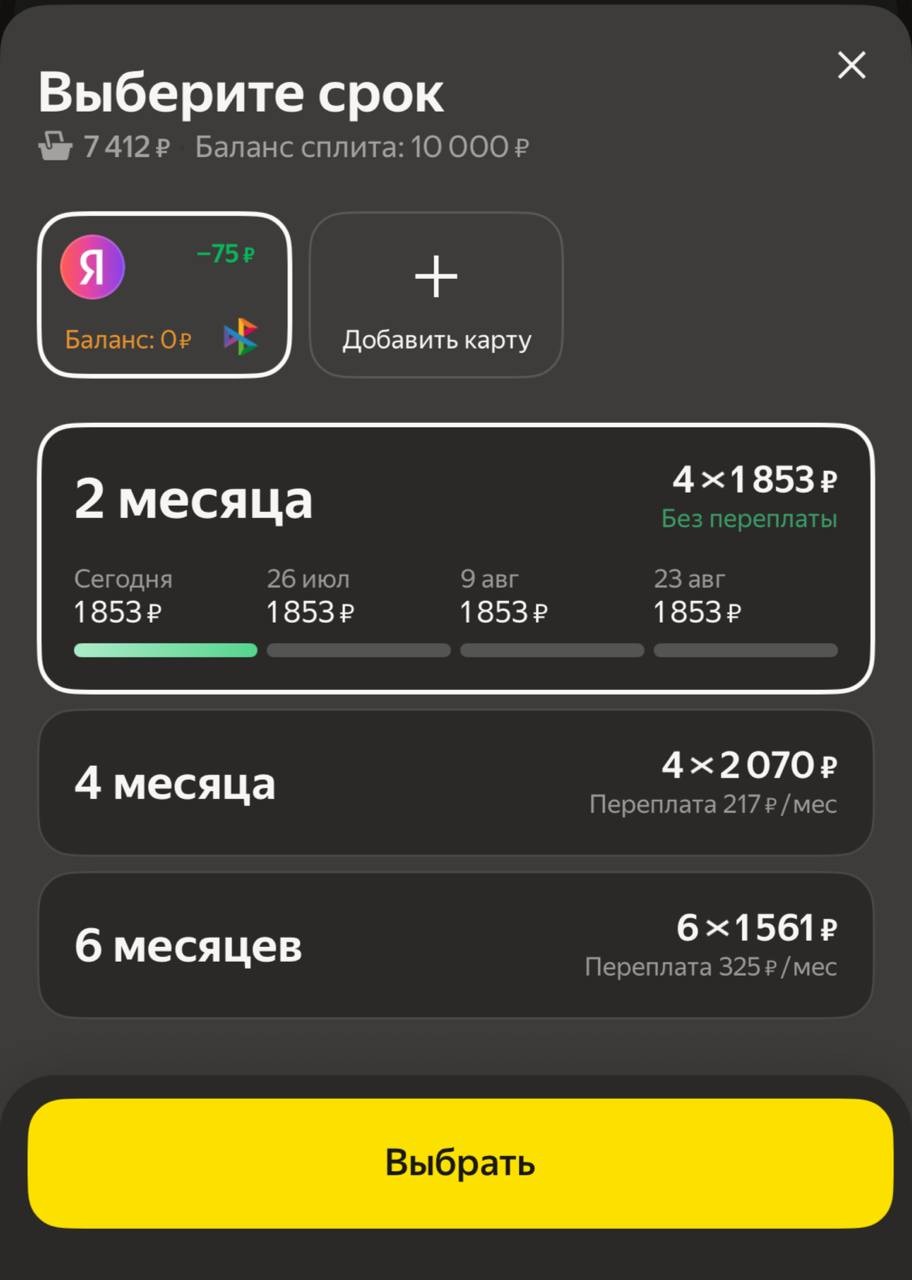
Task: Confirm with the yellow Выбрать button
Action: [x=460, y=1163]
